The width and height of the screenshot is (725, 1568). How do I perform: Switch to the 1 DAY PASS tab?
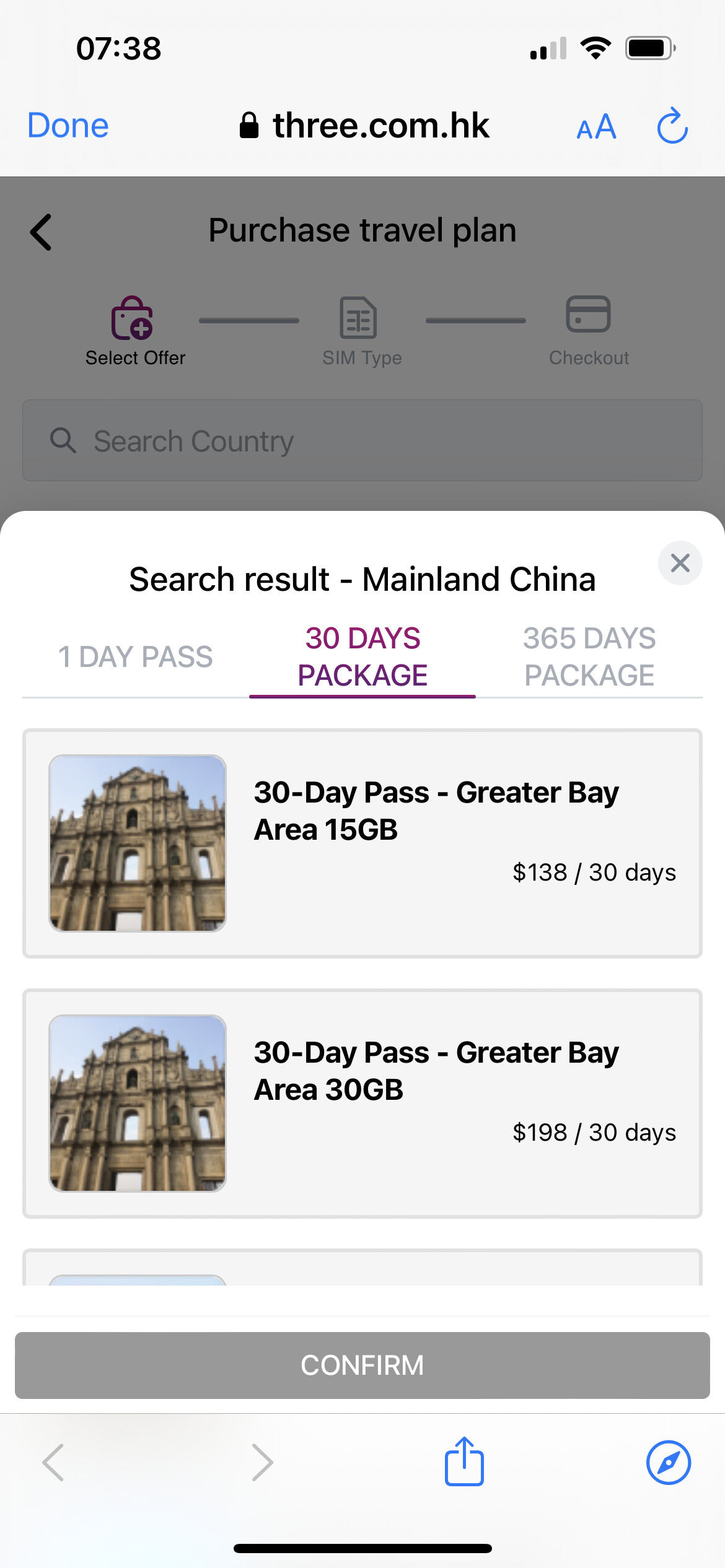[x=135, y=657]
